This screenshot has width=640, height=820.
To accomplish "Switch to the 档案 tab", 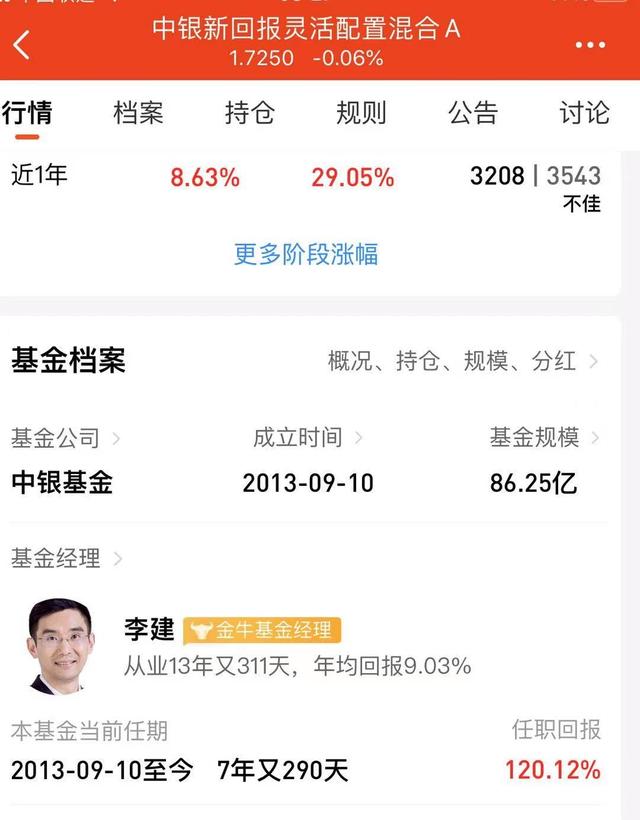I will click(x=138, y=113).
